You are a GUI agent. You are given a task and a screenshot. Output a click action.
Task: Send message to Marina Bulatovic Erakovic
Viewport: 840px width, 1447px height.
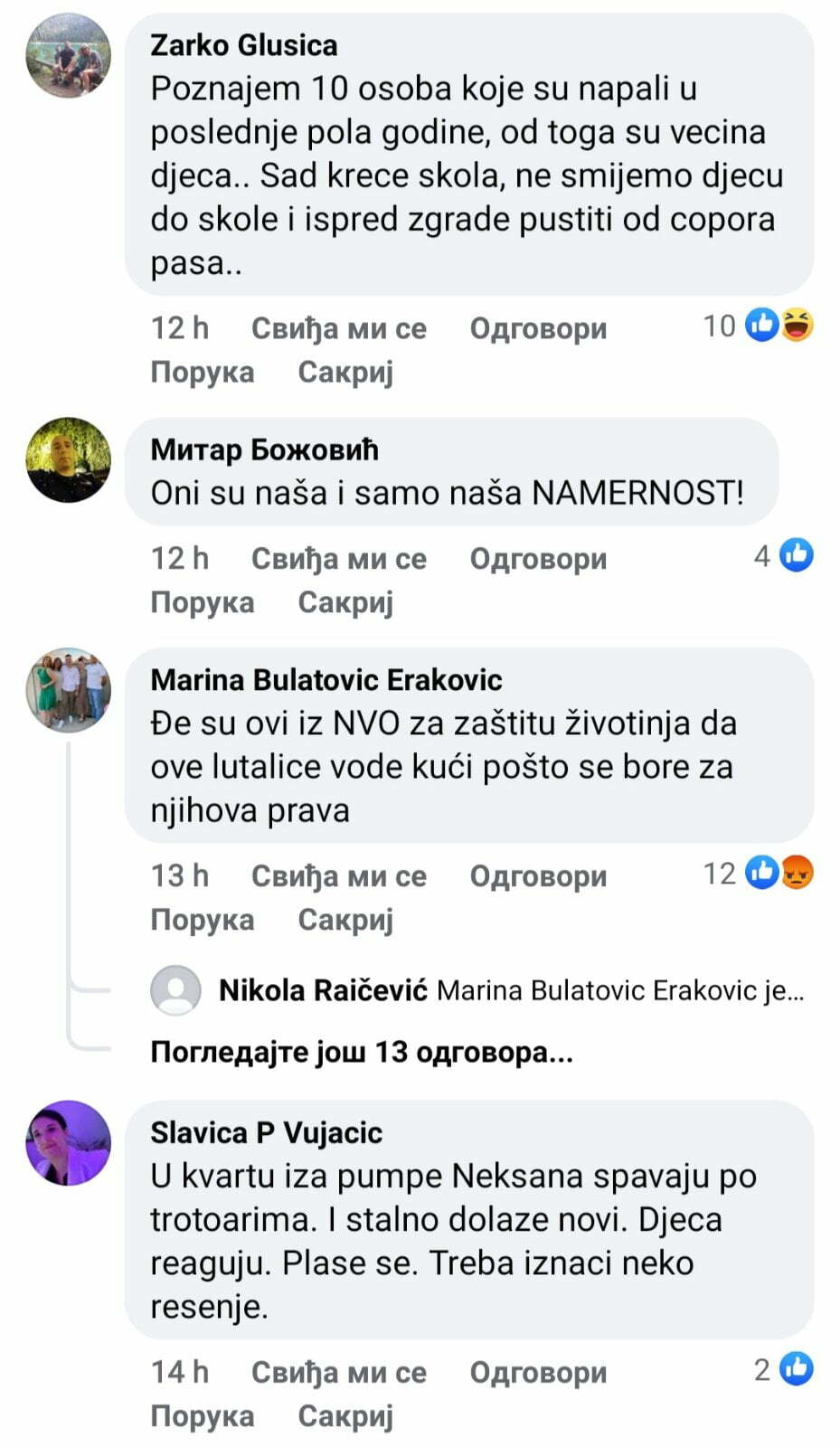pyautogui.click(x=202, y=919)
